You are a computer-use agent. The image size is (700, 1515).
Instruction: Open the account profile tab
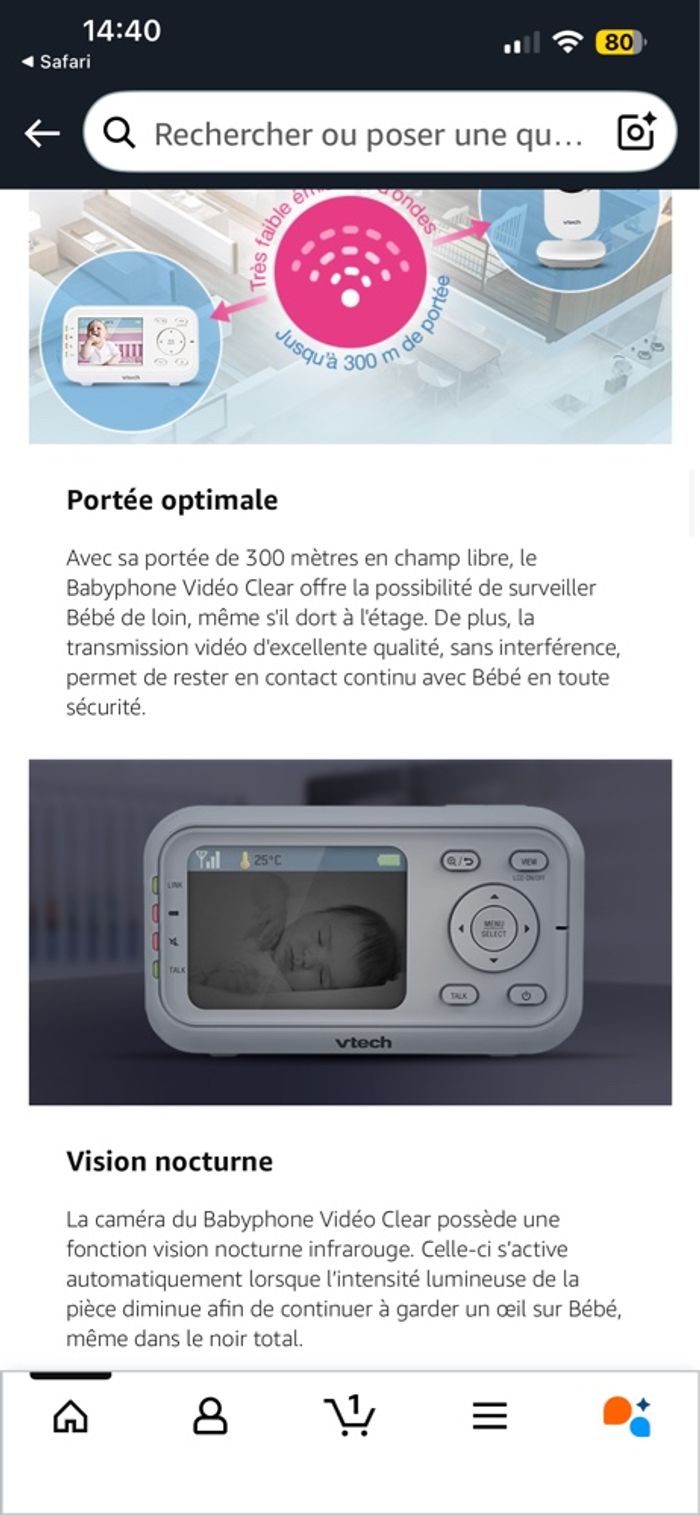(210, 1415)
